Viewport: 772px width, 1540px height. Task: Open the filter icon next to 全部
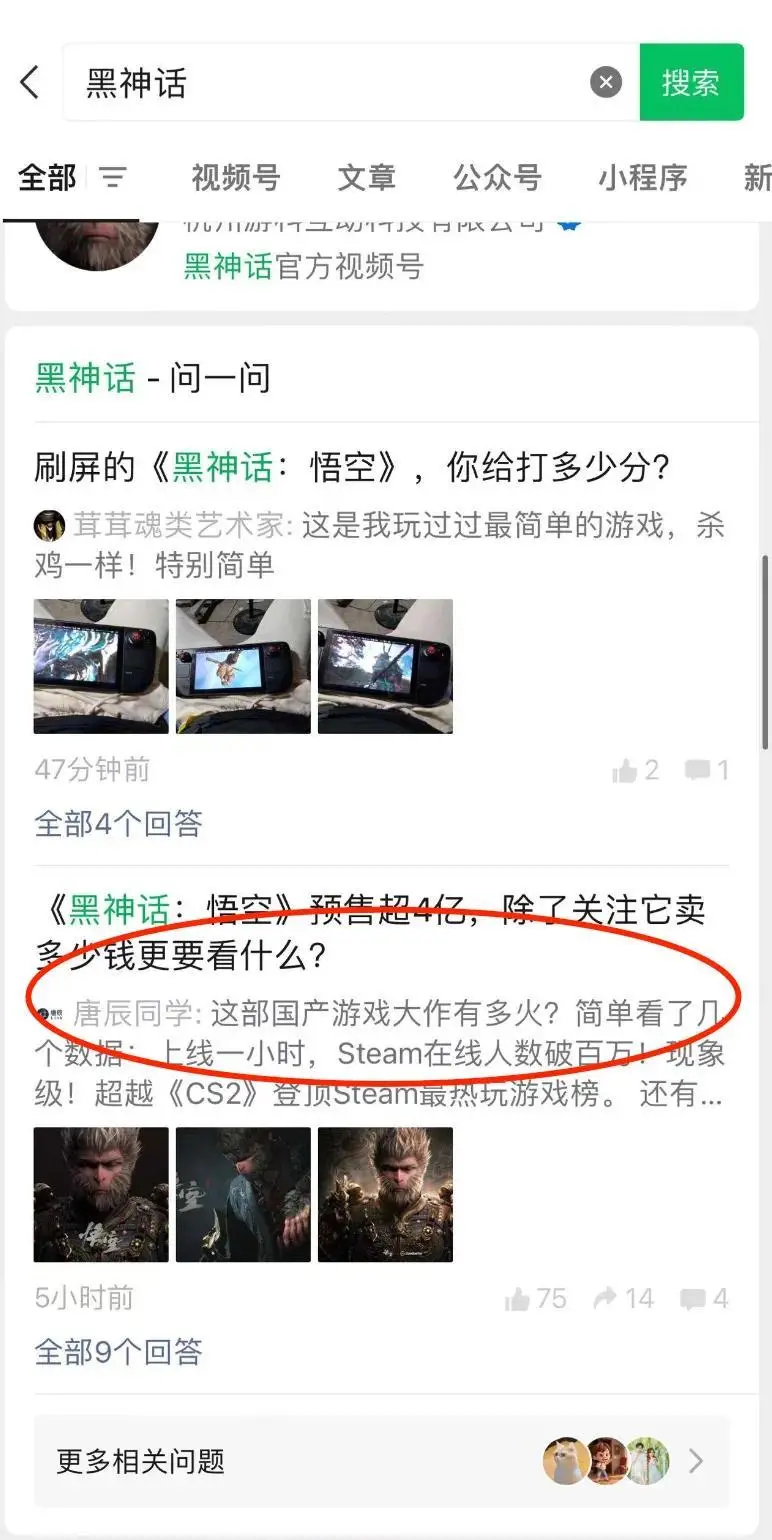(114, 178)
